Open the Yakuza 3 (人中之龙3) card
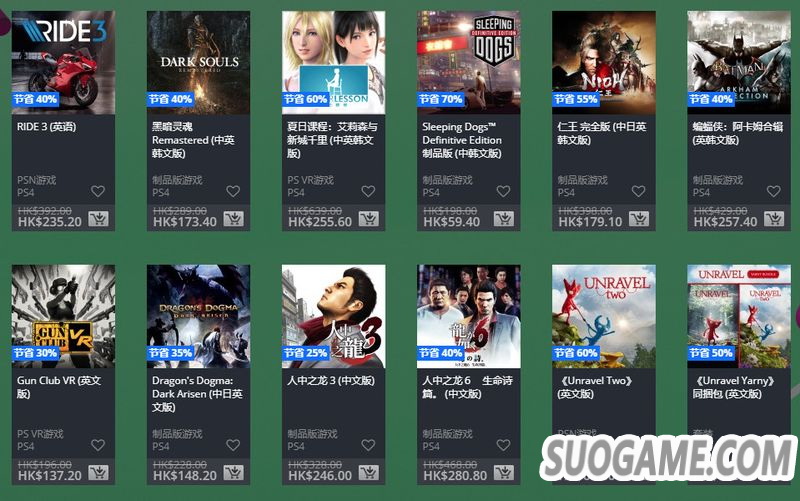800x501 pixels. pyautogui.click(x=333, y=316)
